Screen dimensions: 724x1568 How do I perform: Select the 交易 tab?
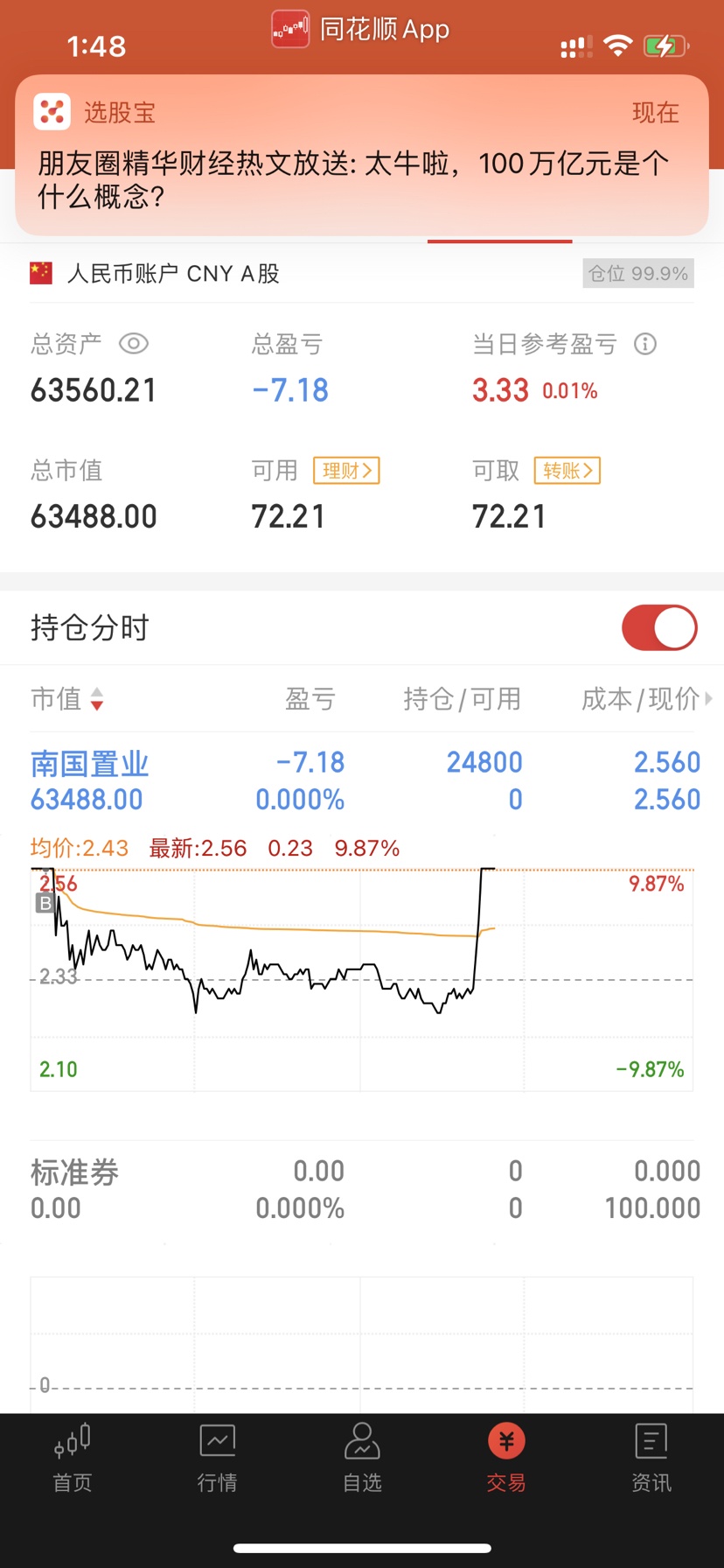pyautogui.click(x=506, y=1458)
